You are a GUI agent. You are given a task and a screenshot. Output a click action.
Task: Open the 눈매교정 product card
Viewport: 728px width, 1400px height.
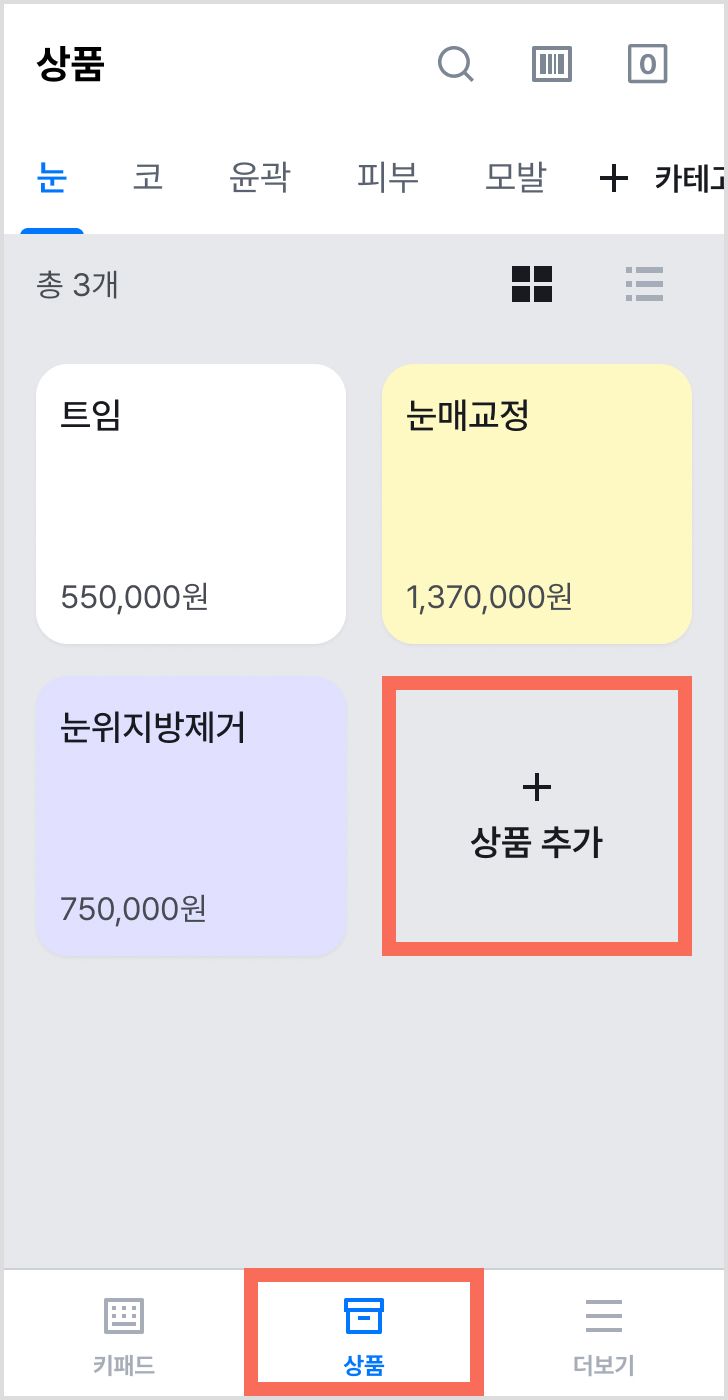(537, 504)
